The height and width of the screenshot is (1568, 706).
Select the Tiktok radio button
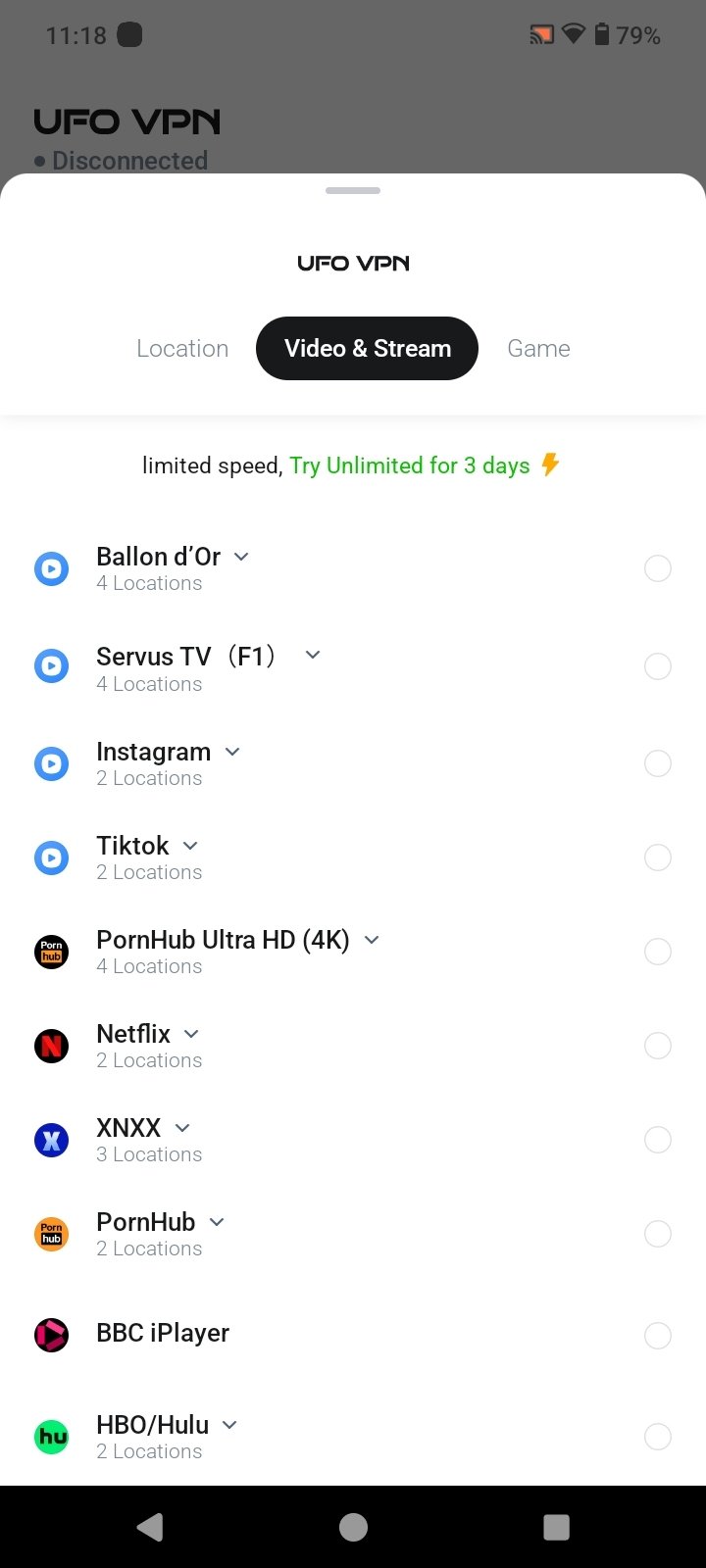tap(658, 857)
